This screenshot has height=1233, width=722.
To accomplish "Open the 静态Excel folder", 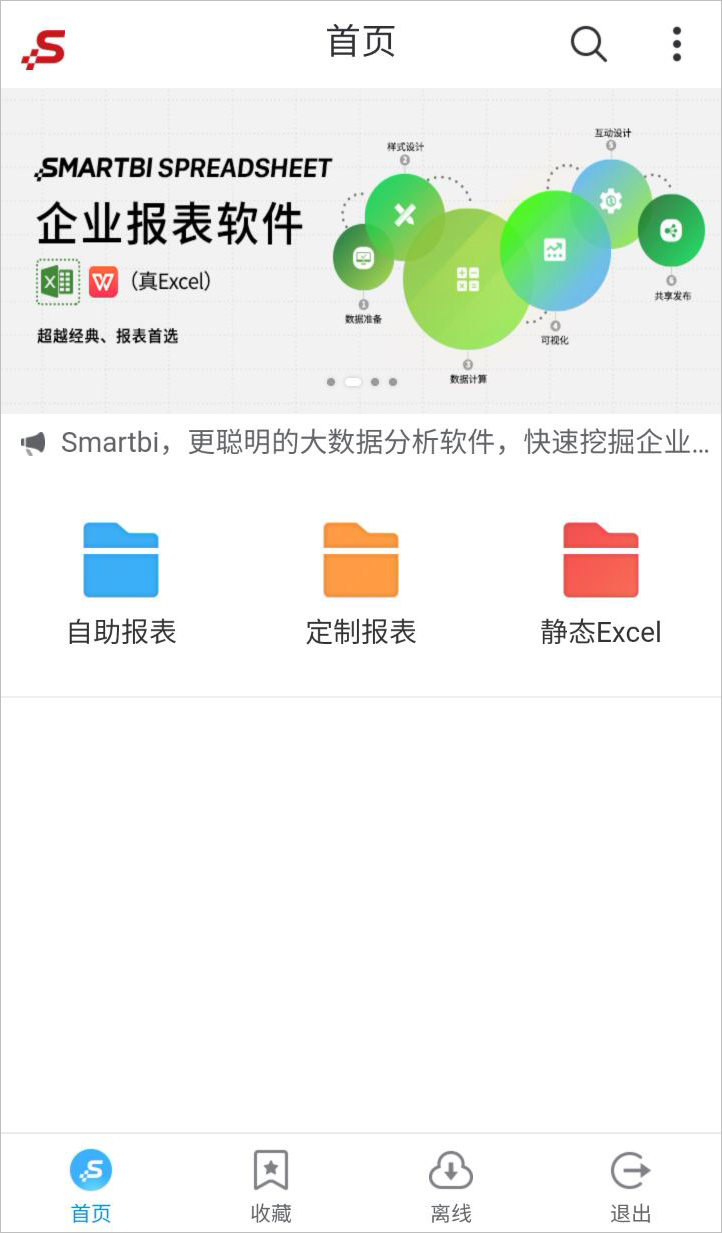I will click(x=601, y=583).
